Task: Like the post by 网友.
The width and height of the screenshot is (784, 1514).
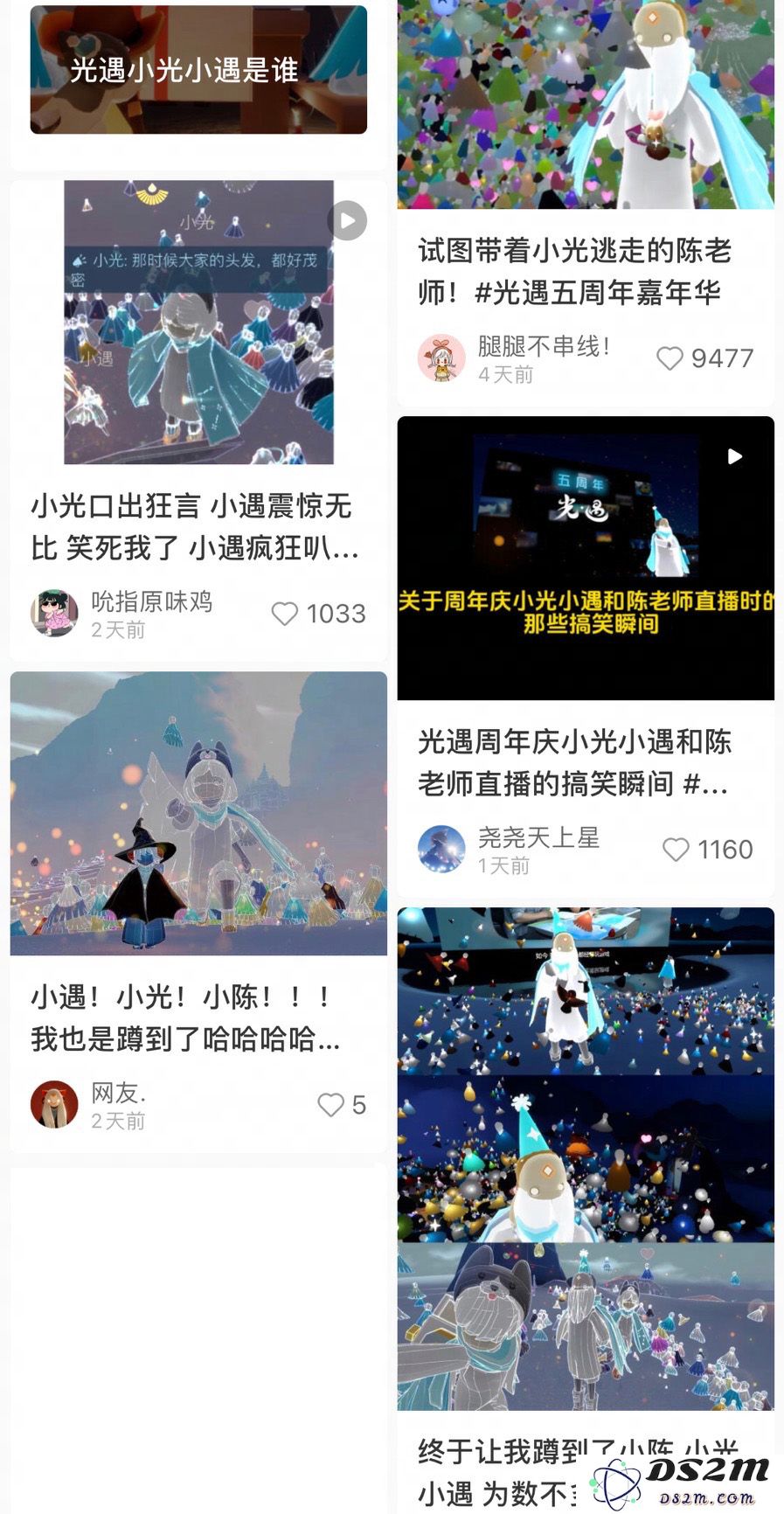Action: [x=330, y=1105]
